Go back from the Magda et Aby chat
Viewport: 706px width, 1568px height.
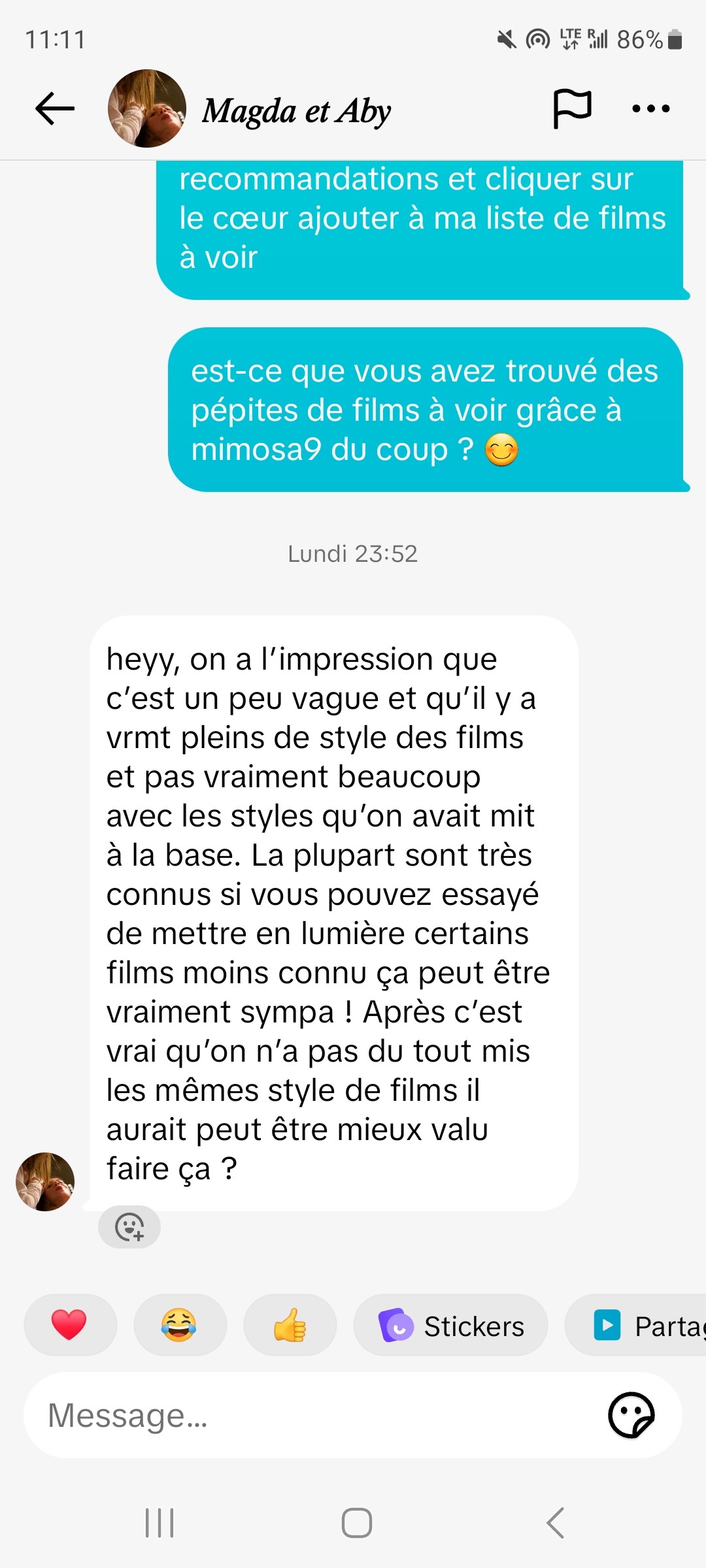pyautogui.click(x=55, y=108)
